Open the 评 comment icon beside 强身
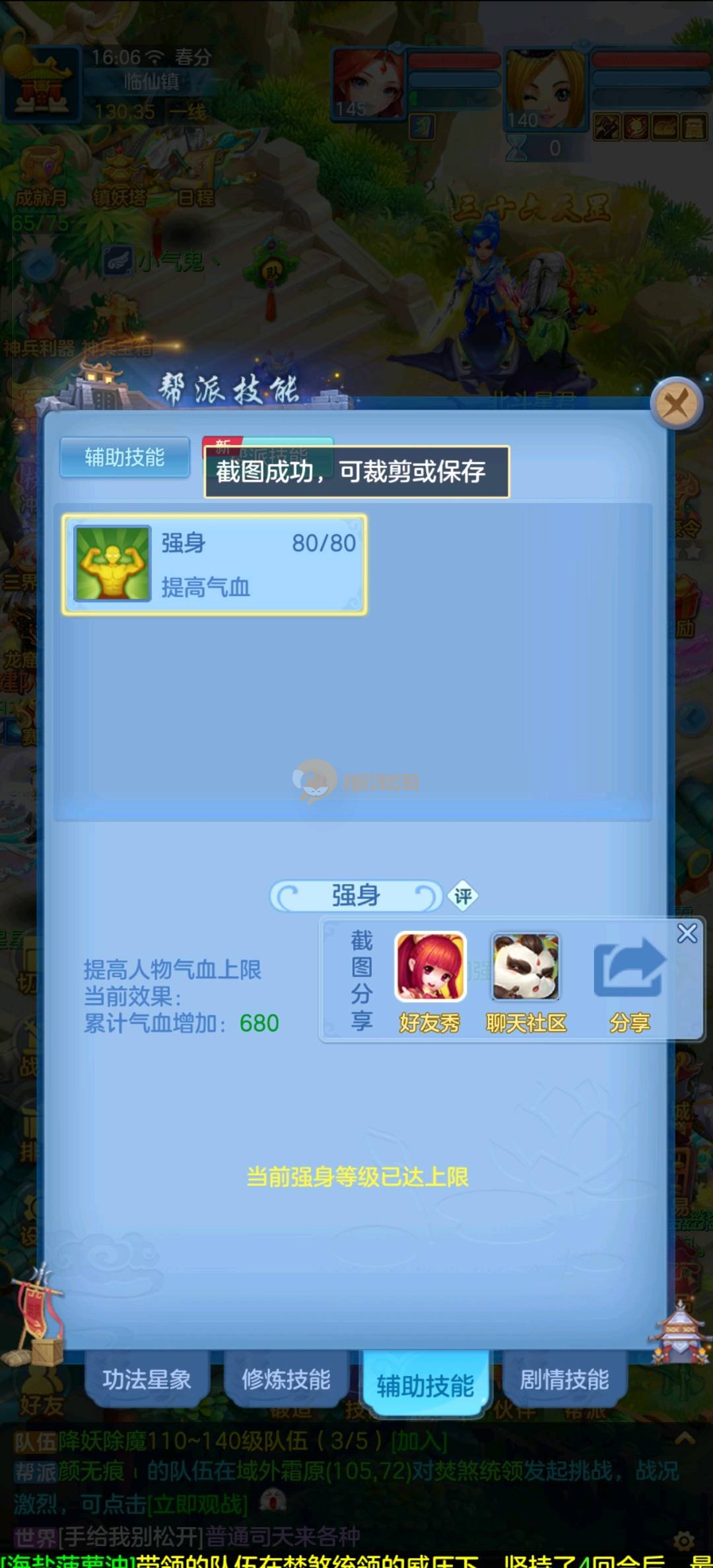 463,897
